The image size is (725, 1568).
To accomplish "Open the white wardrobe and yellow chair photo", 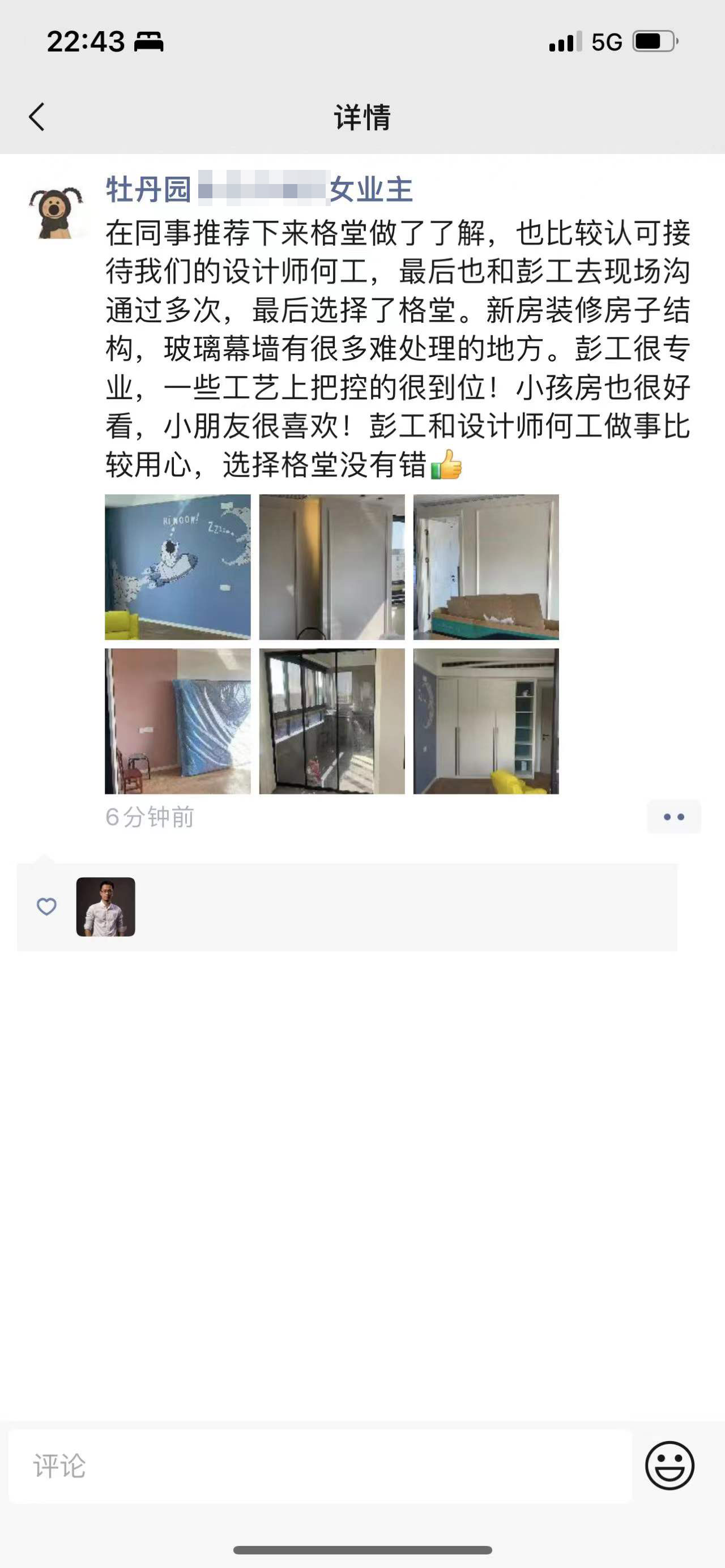I will pyautogui.click(x=486, y=721).
